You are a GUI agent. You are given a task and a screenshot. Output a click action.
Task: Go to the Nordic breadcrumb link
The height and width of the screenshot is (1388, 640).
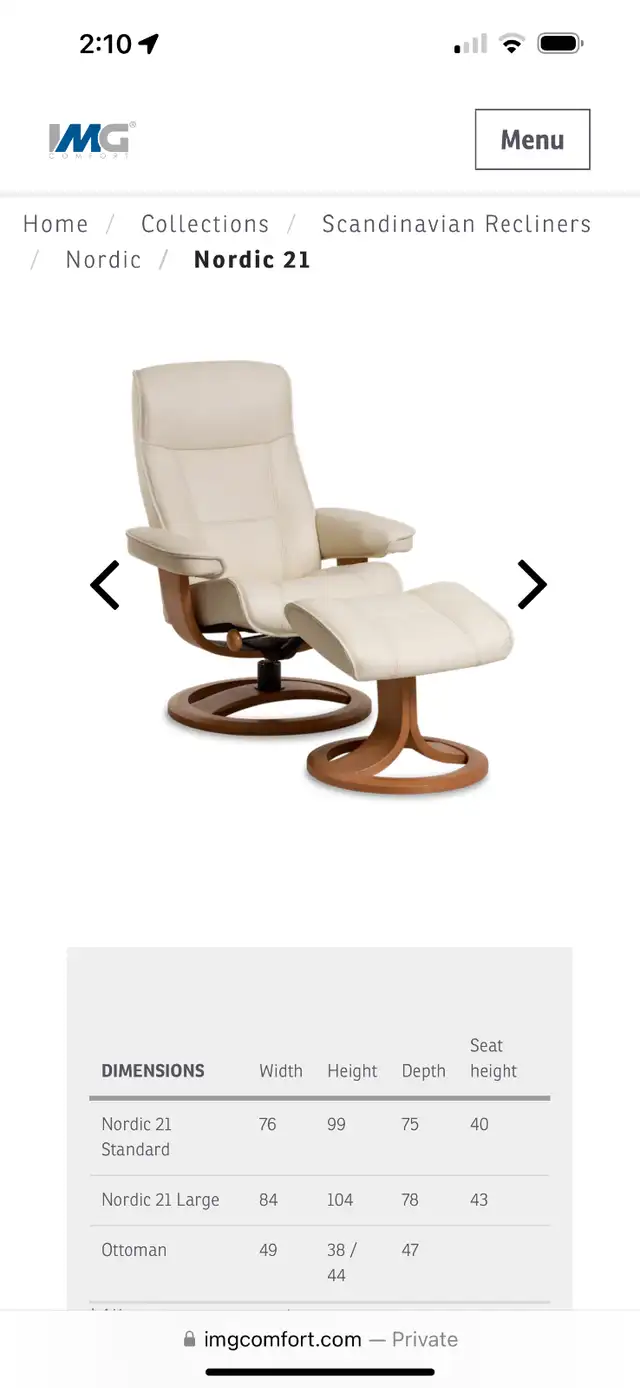(104, 260)
